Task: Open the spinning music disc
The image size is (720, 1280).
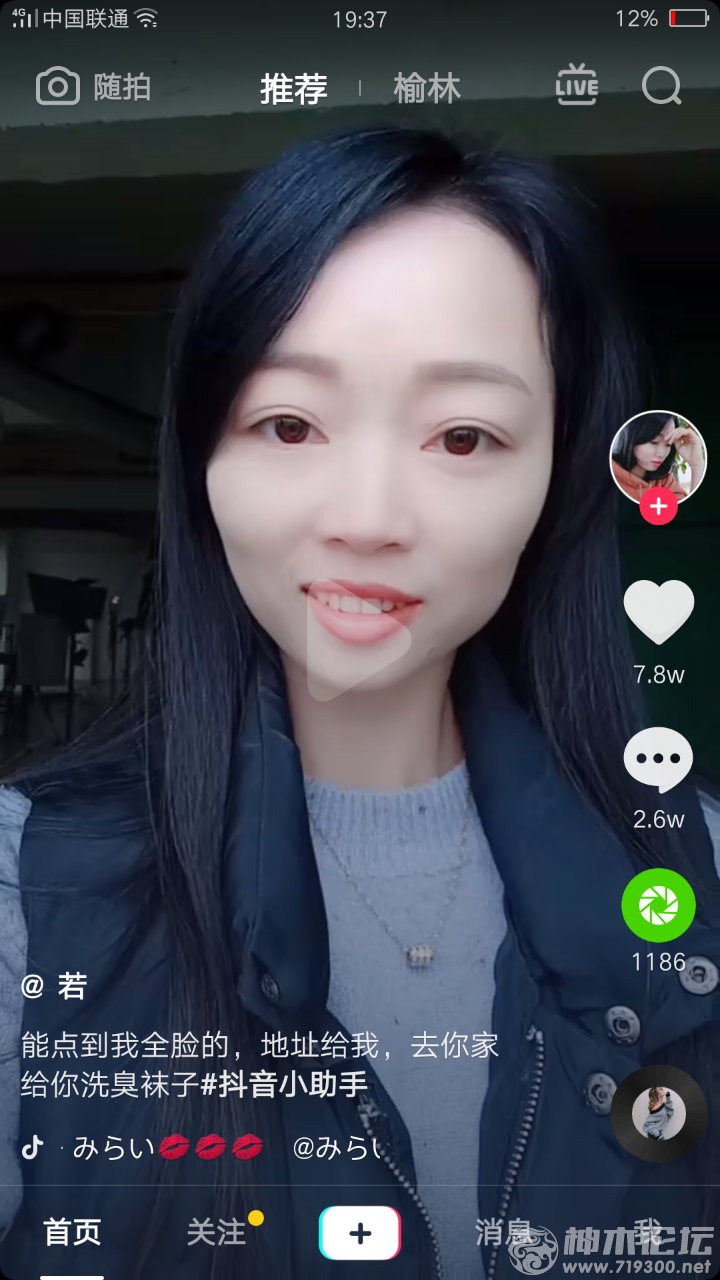Action: coord(658,1113)
